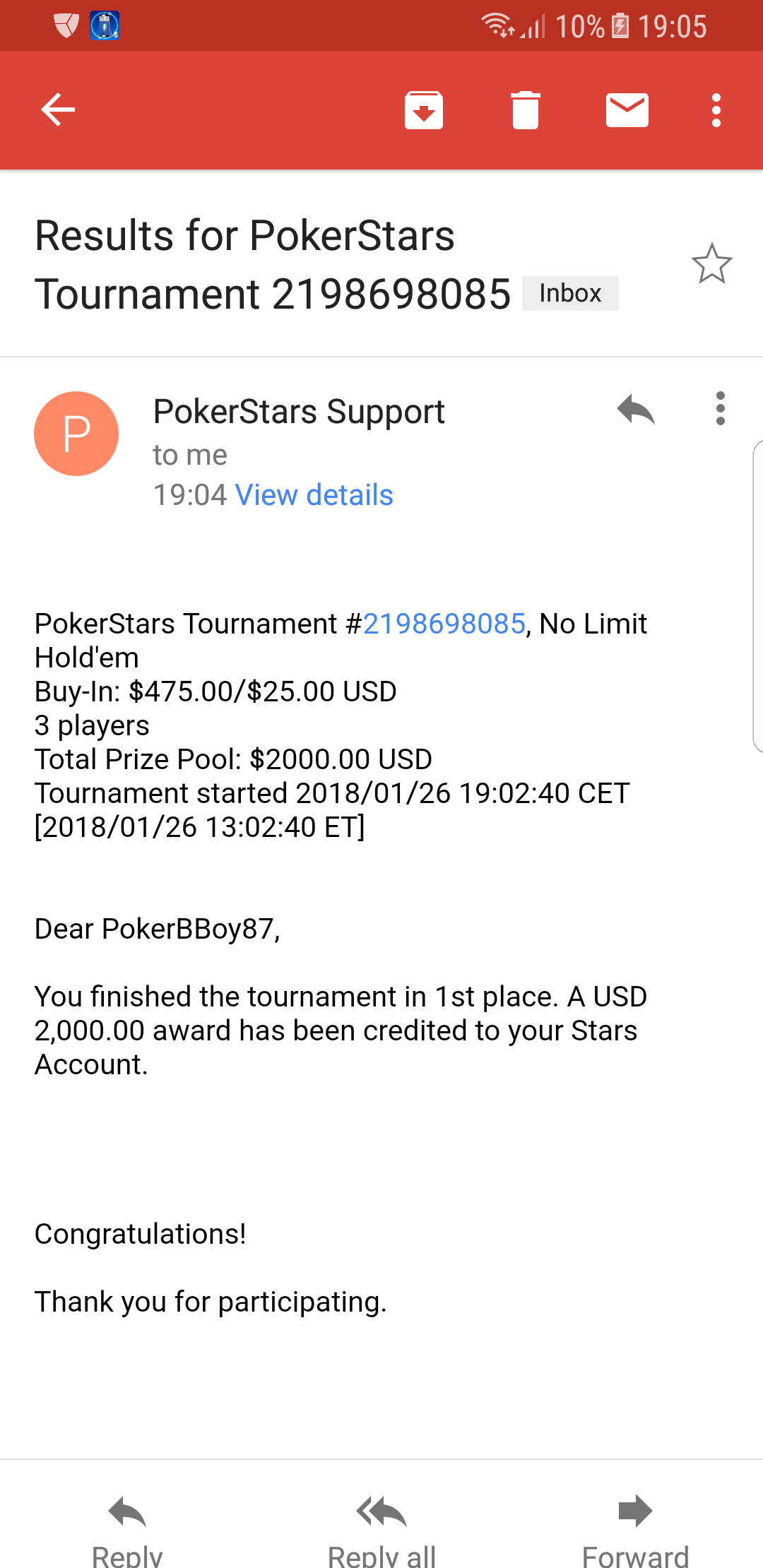The height and width of the screenshot is (1568, 763).
Task: Go back to the inbox list
Action: [x=58, y=110]
